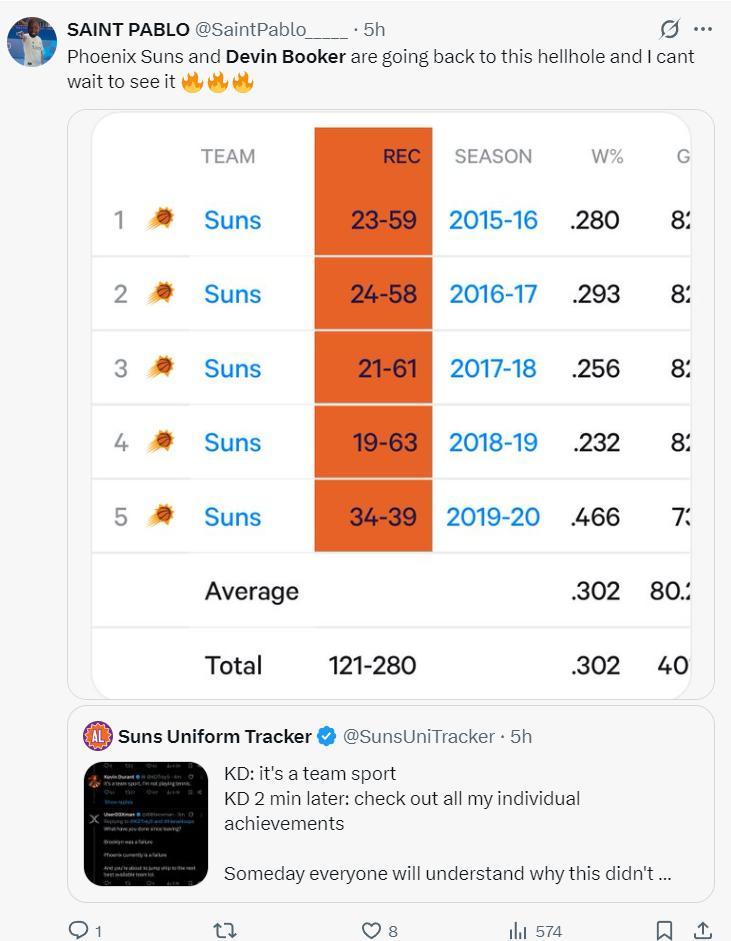Open the Devin Booker link
The height and width of the screenshot is (941, 731).
pos(285,56)
